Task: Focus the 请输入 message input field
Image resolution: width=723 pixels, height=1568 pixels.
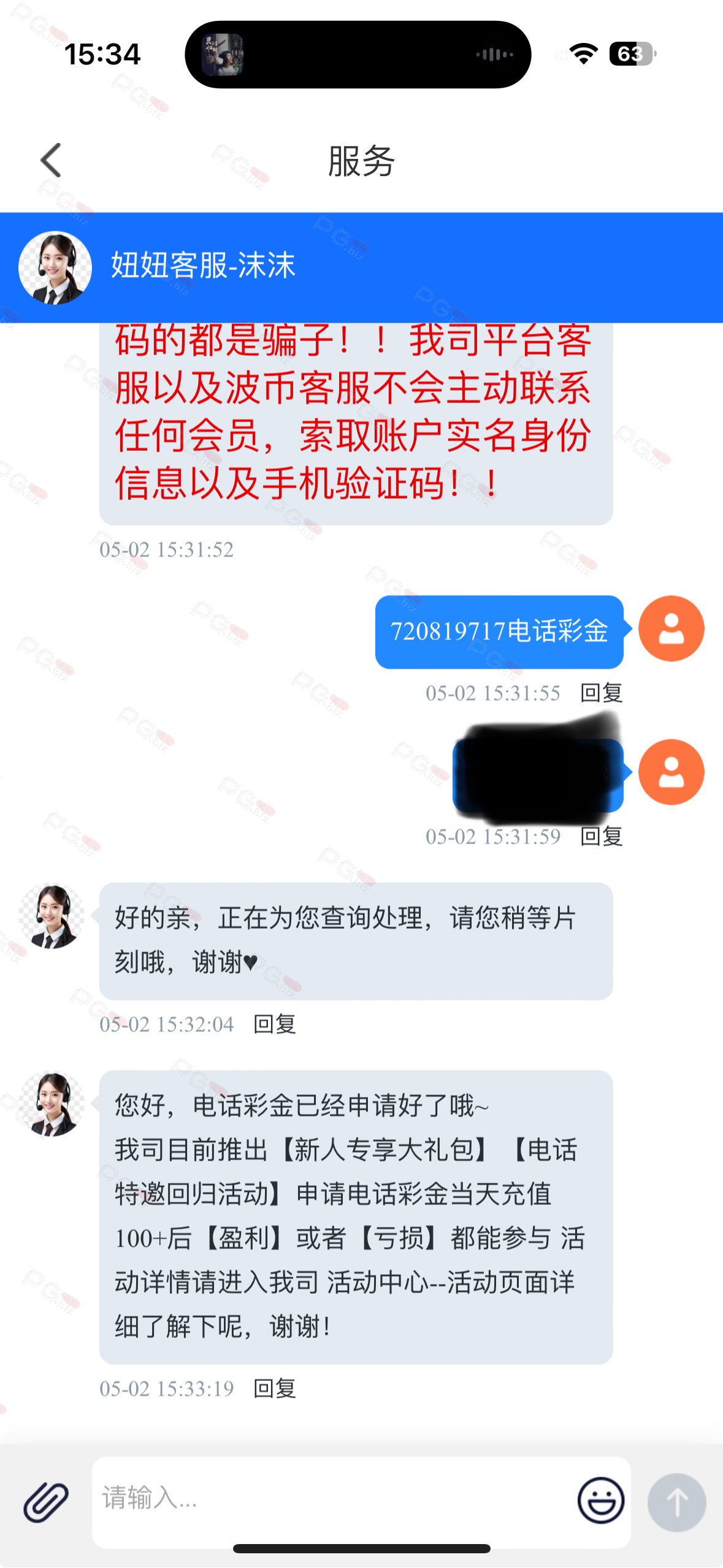Action: [x=331, y=1497]
